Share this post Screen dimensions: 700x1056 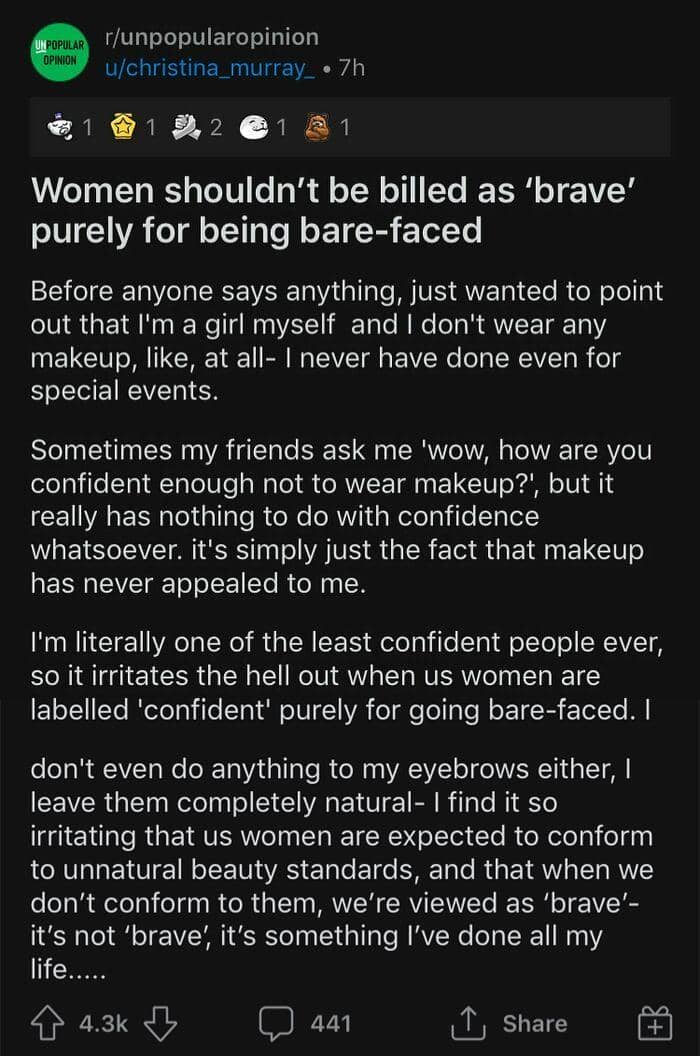tap(510, 1023)
